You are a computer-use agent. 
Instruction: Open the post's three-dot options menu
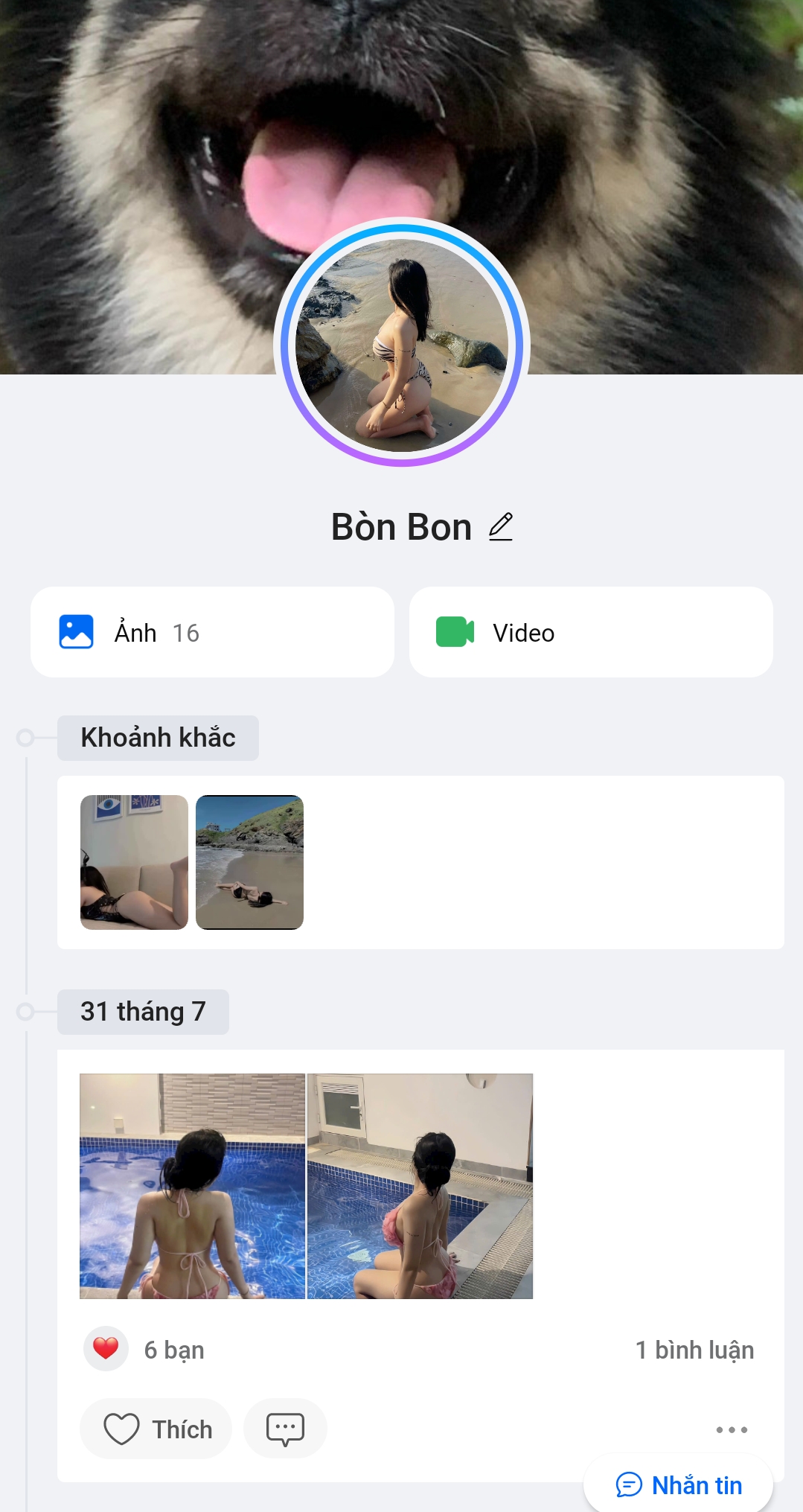coord(732,1429)
